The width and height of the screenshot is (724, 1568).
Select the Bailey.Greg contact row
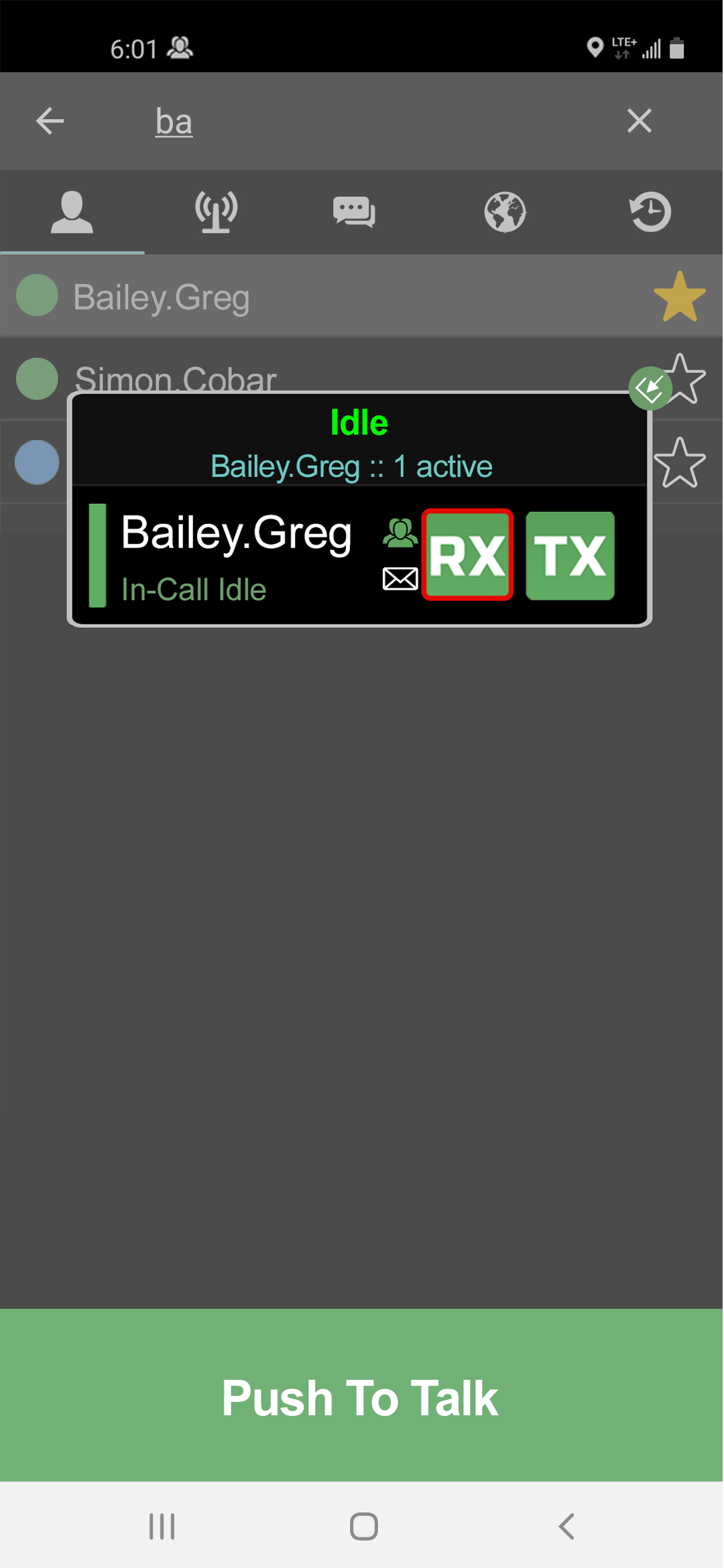point(362,296)
